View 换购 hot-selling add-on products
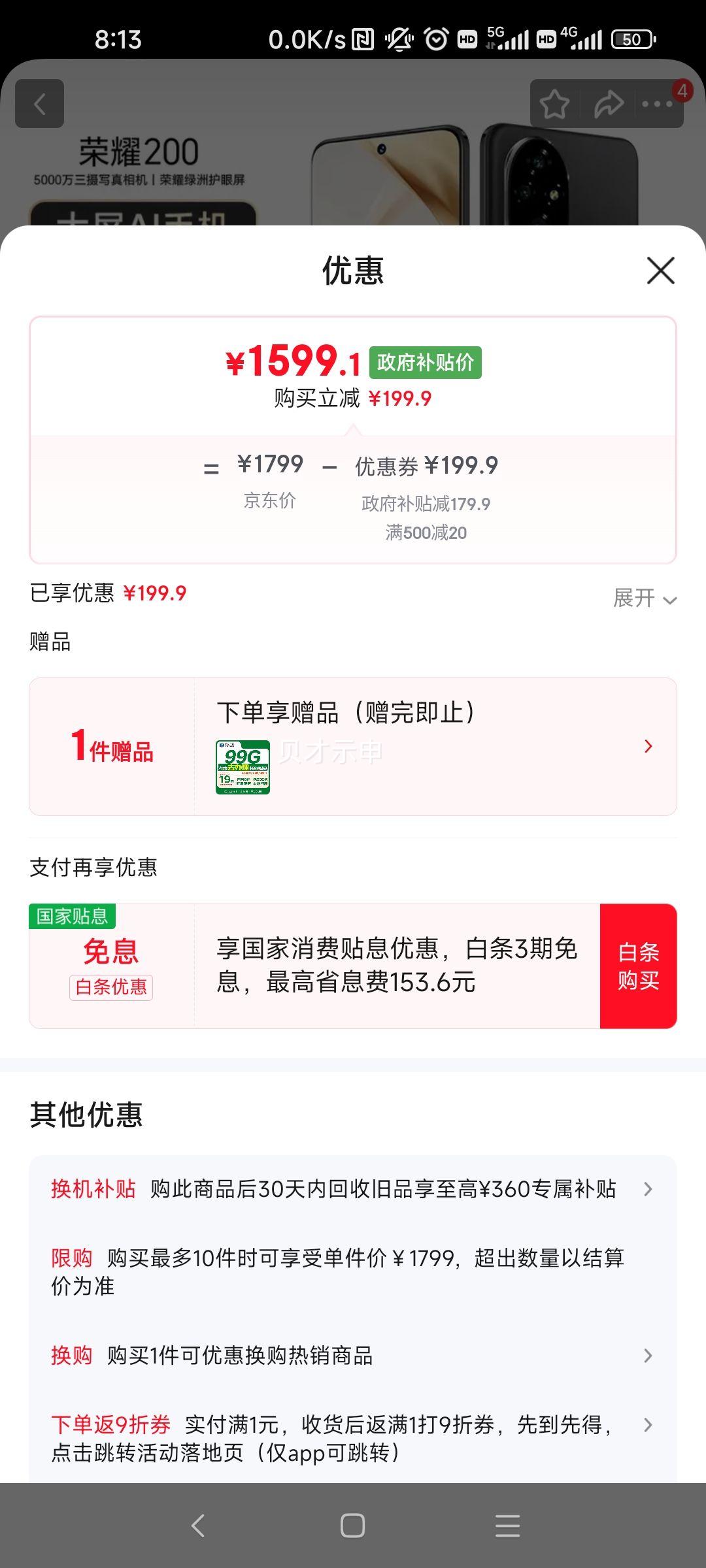 353,1356
